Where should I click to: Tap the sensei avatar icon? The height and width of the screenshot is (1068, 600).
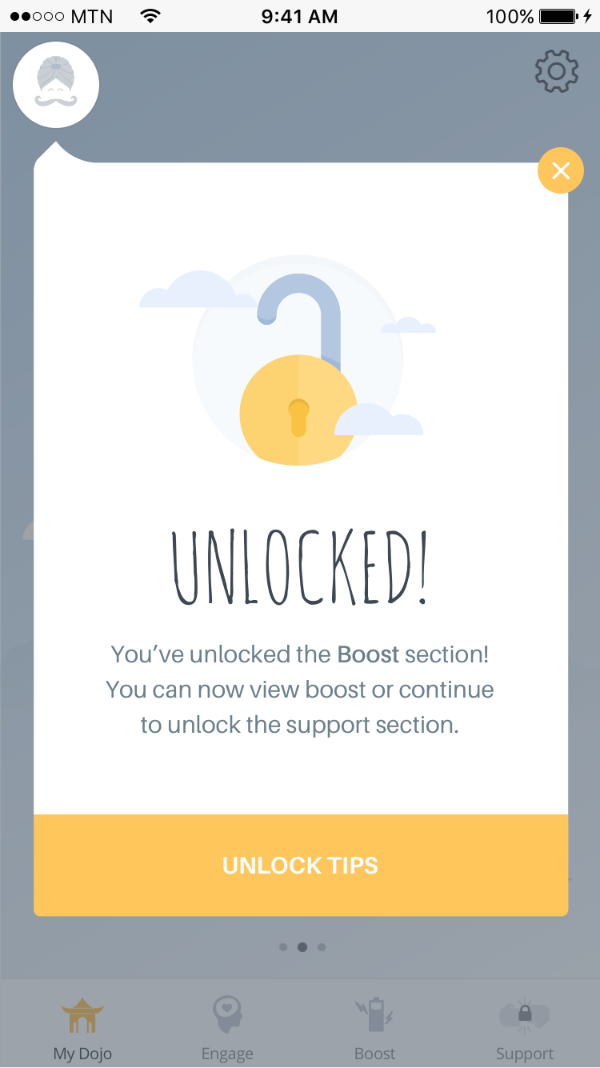(56, 85)
